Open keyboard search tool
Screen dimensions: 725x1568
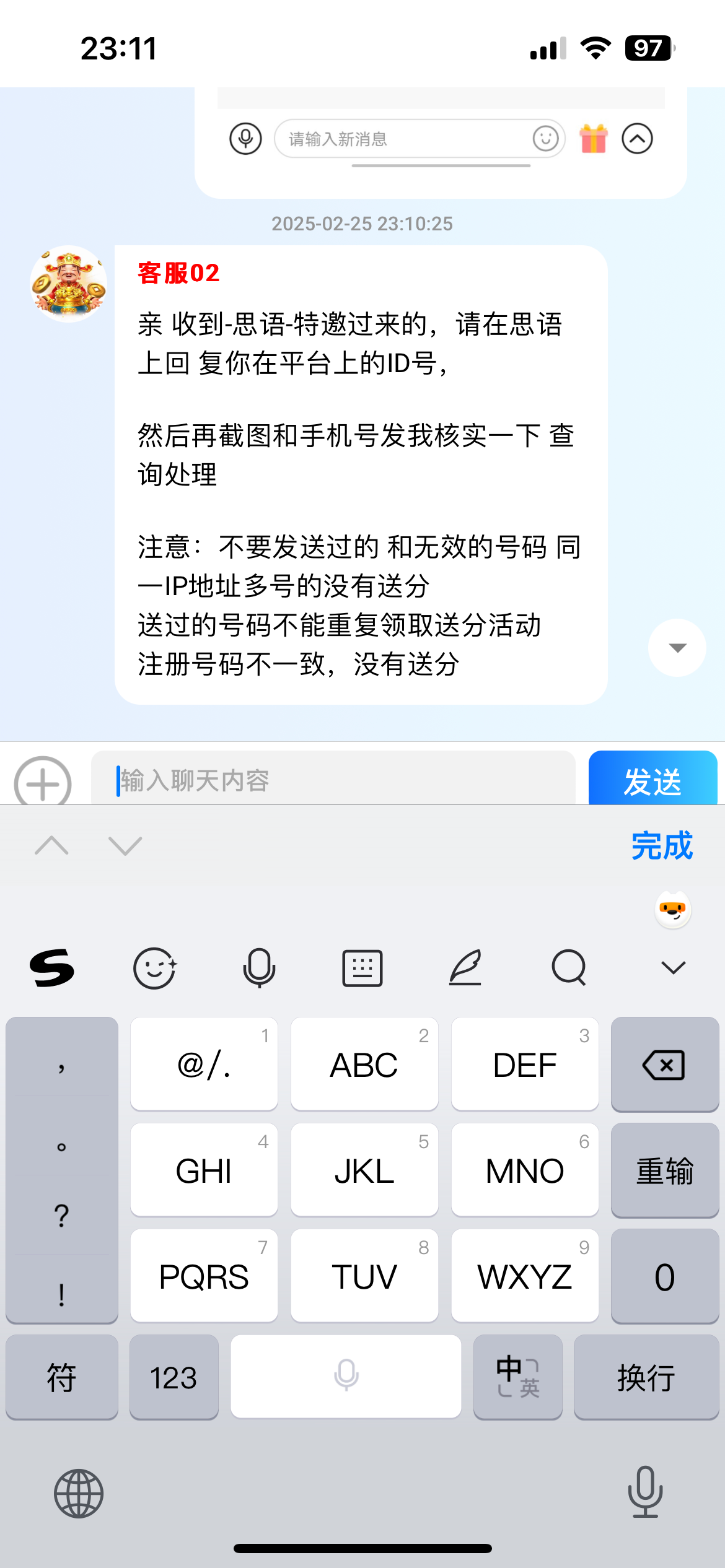(x=569, y=967)
